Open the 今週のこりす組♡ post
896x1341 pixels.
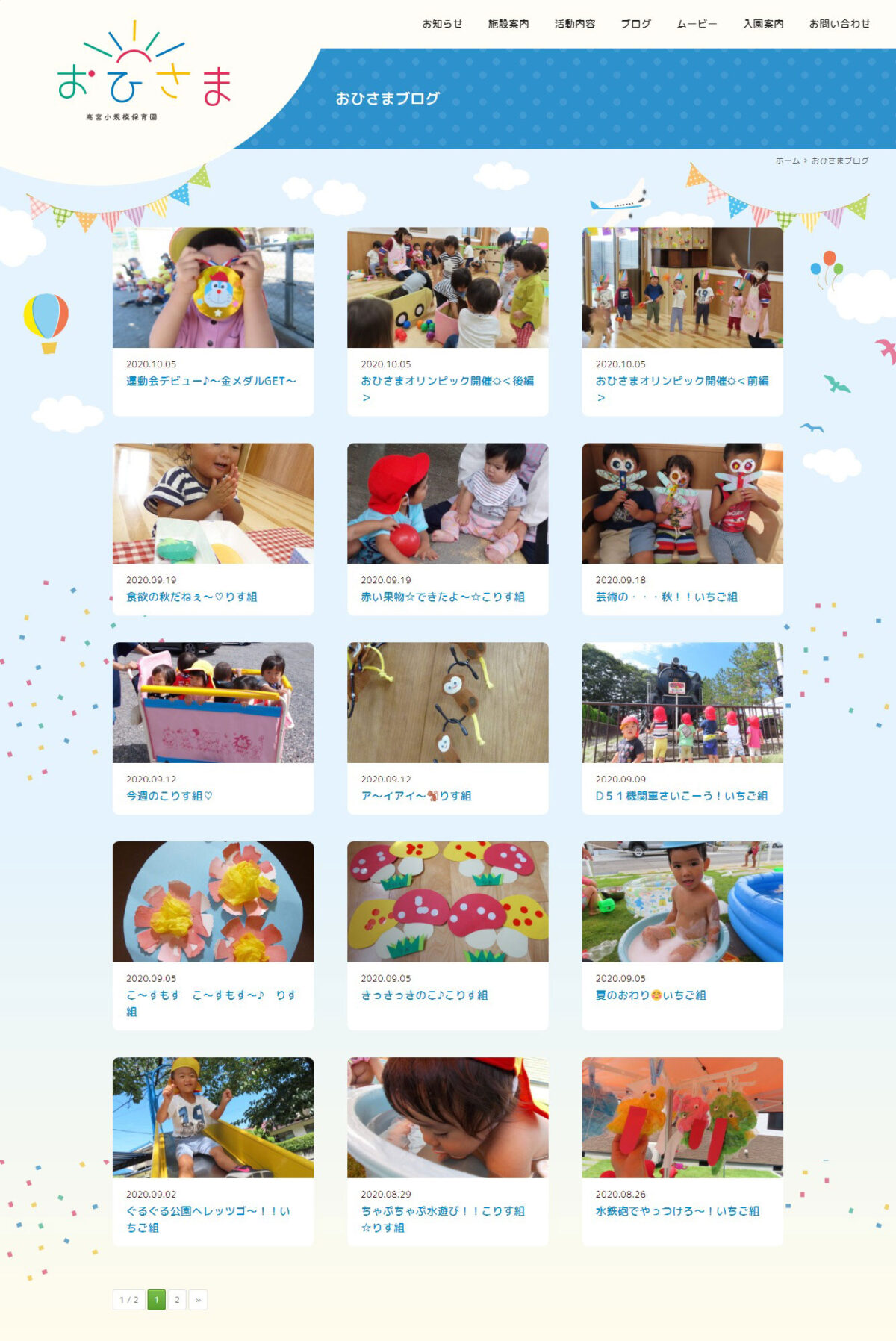(x=169, y=796)
